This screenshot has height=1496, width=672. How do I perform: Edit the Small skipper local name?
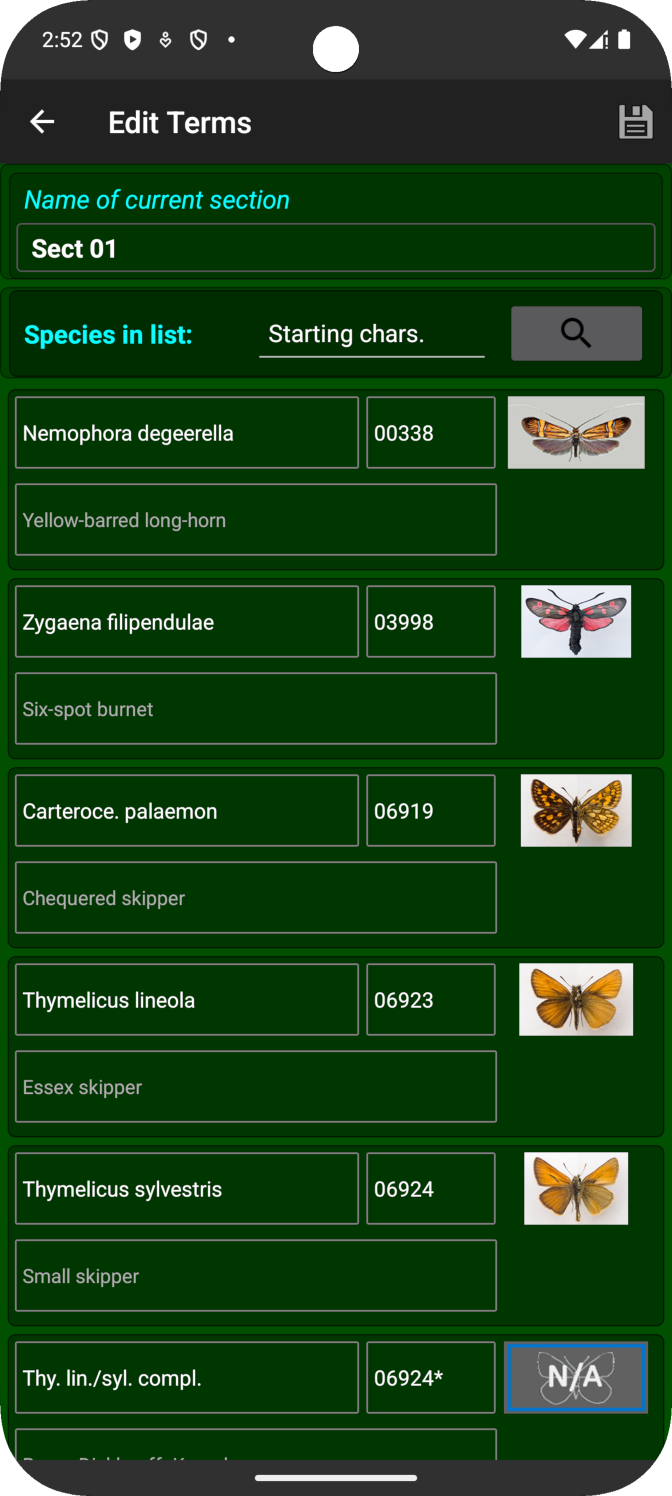click(256, 1276)
